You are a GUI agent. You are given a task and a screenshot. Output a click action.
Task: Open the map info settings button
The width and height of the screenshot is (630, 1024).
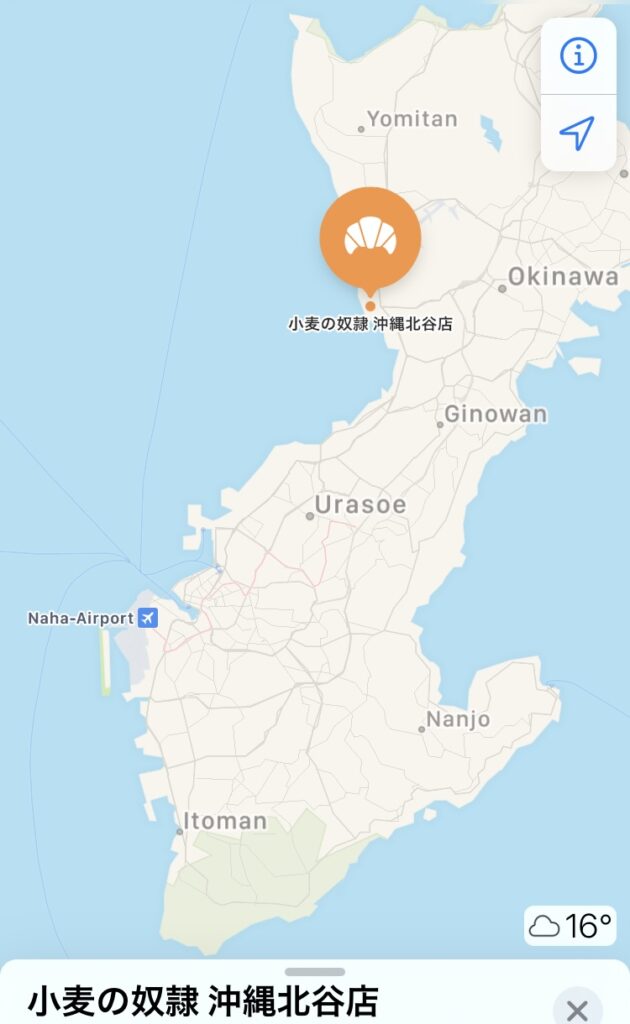[x=577, y=57]
